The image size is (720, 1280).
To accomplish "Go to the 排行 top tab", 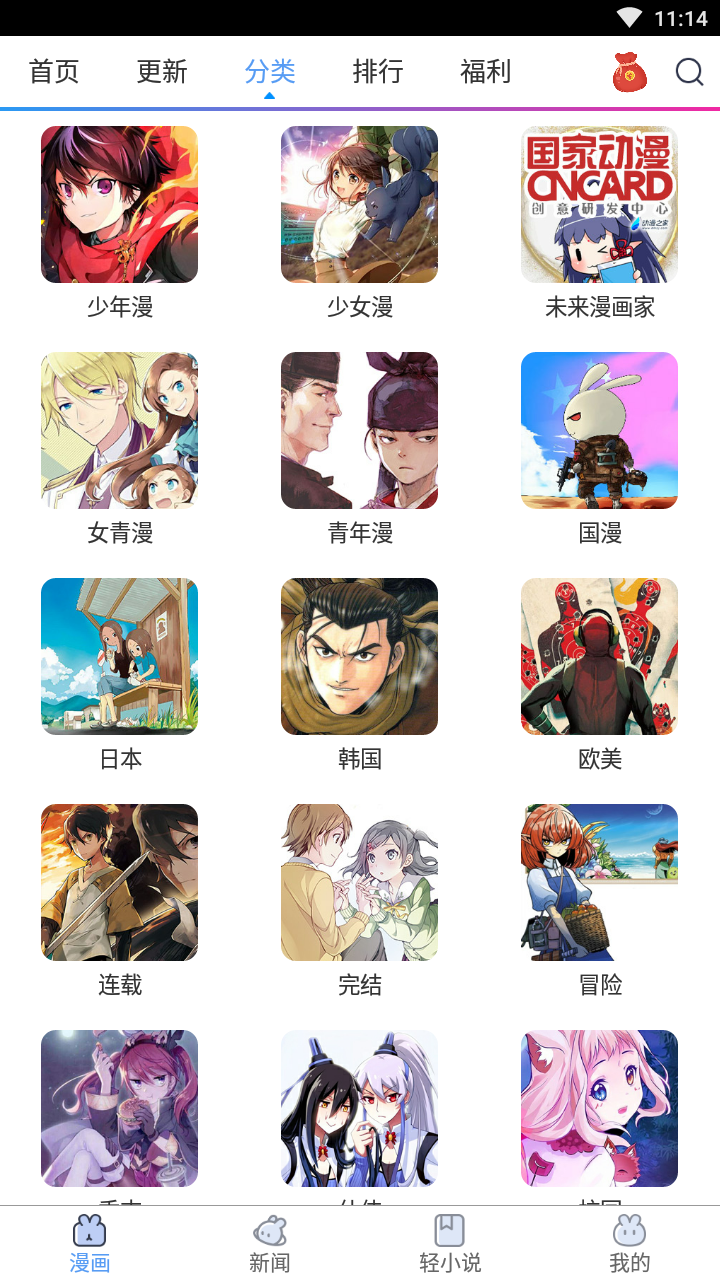I will [378, 72].
